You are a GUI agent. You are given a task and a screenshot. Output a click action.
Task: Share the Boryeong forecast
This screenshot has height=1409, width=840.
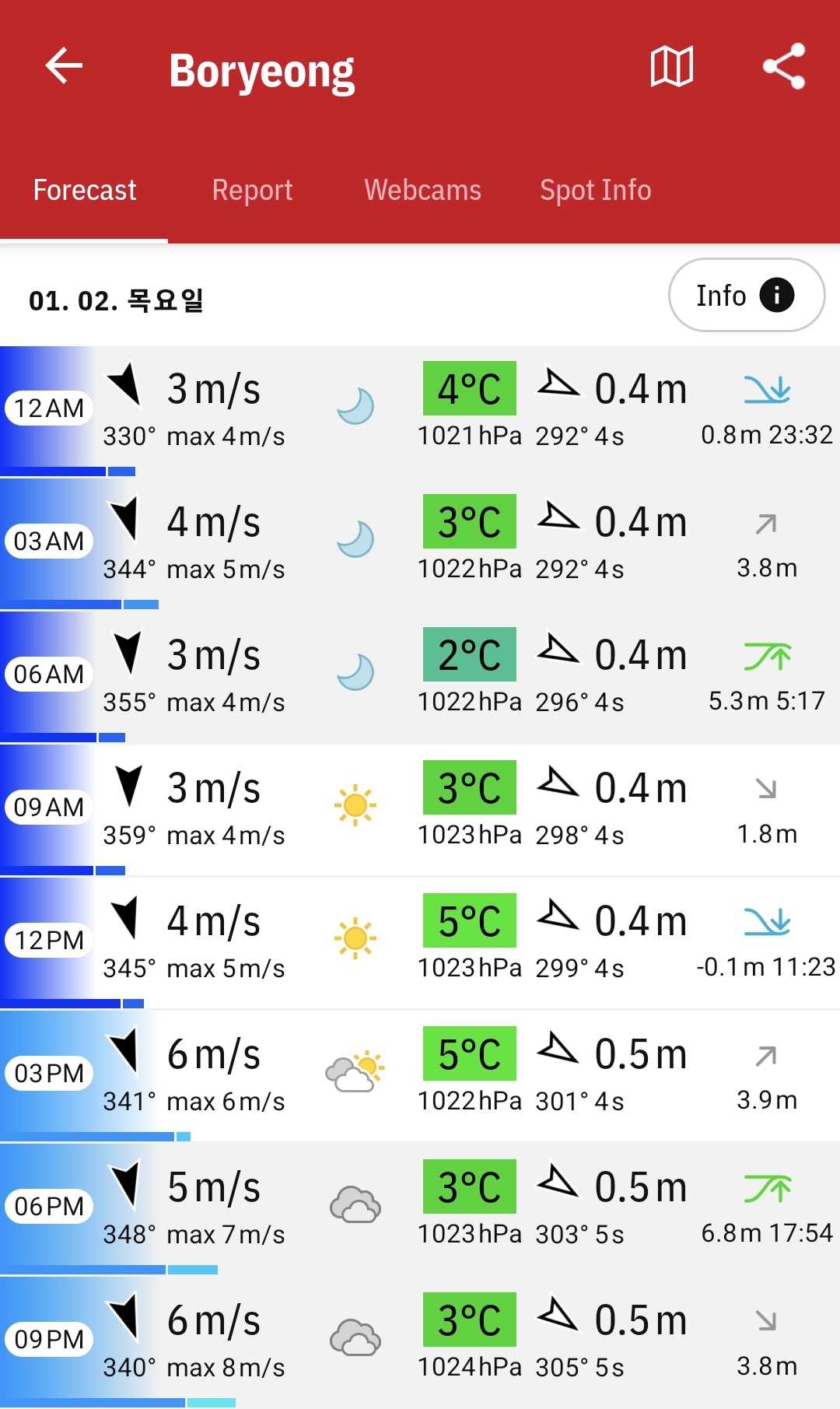(x=783, y=66)
